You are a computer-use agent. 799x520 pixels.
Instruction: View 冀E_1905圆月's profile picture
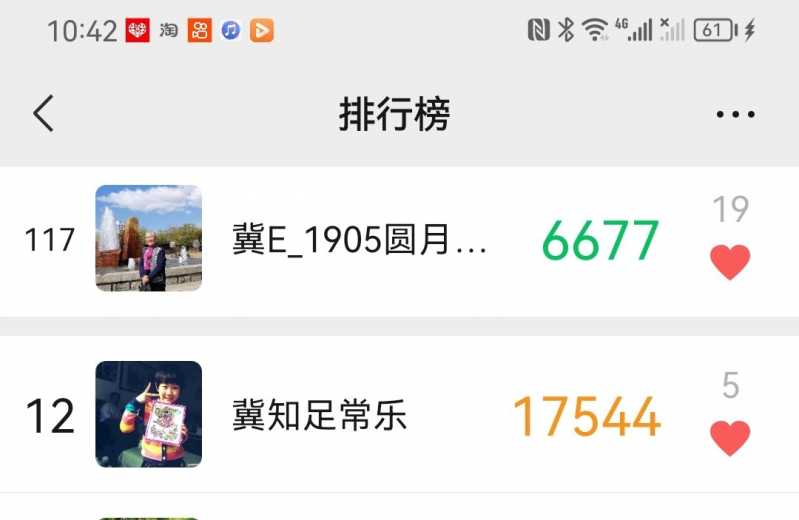[149, 239]
